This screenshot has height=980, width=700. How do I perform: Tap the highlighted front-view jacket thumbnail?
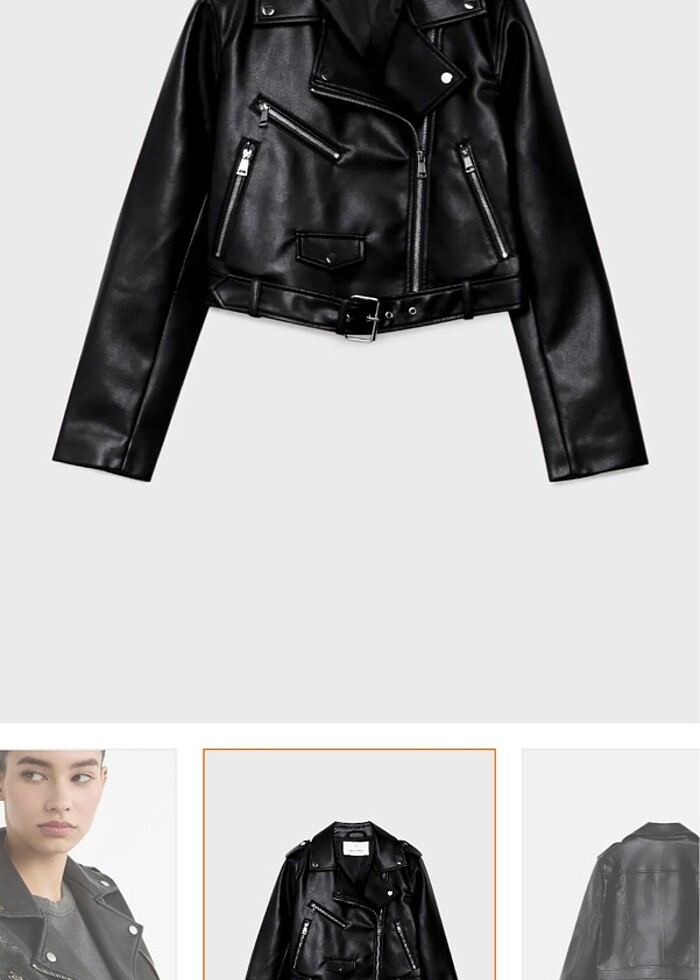click(349, 865)
